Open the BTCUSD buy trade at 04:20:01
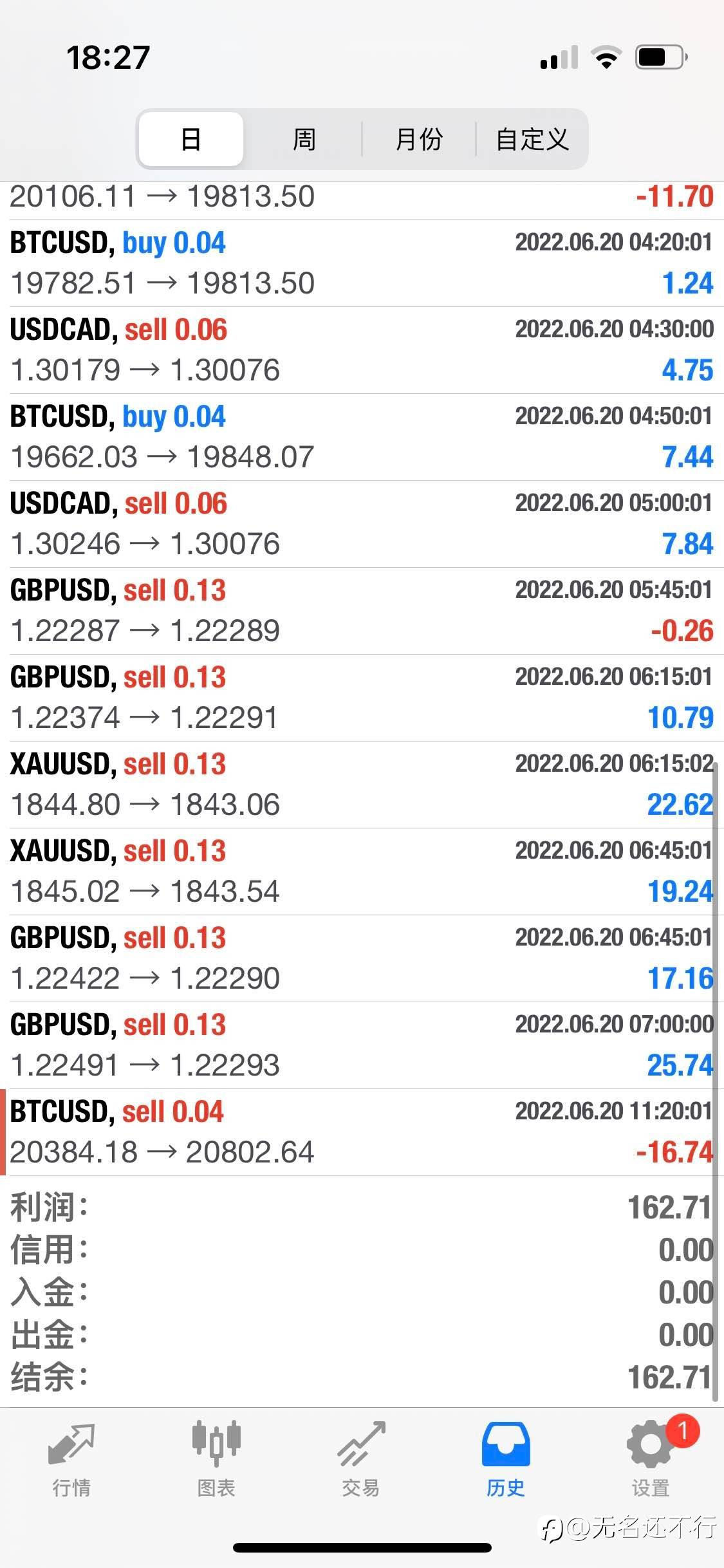This screenshot has width=724, height=1568. 362,263
